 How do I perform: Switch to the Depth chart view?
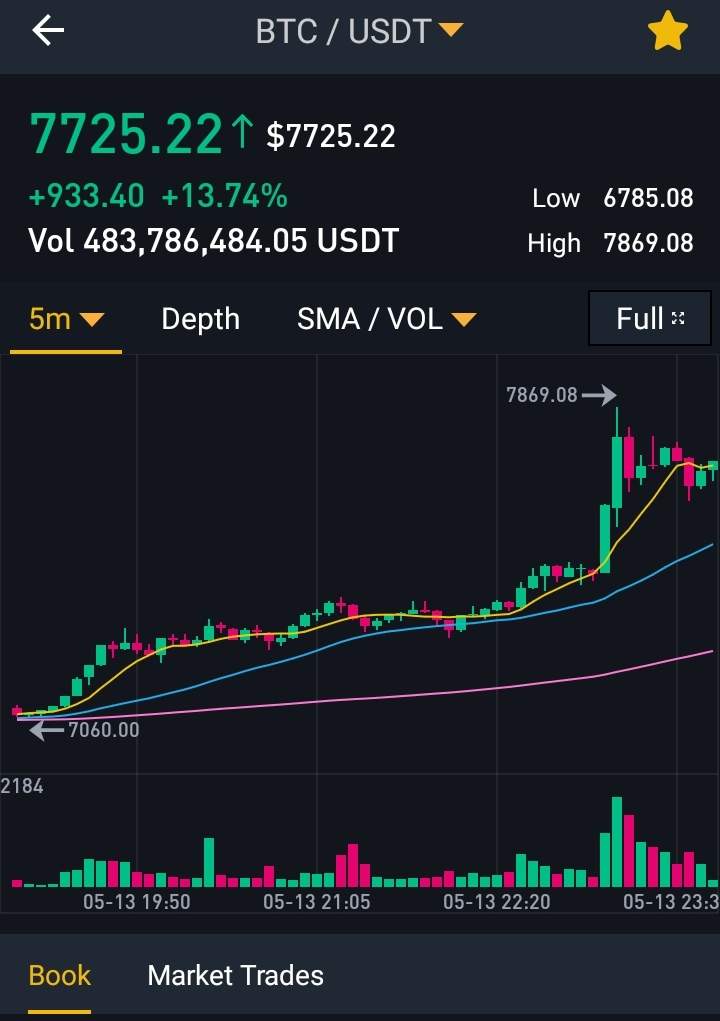(x=200, y=319)
